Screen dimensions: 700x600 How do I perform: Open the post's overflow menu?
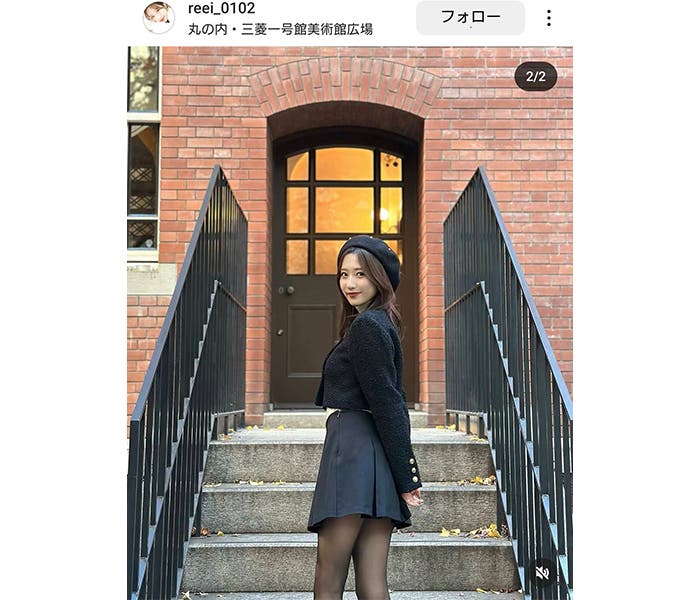click(x=548, y=18)
